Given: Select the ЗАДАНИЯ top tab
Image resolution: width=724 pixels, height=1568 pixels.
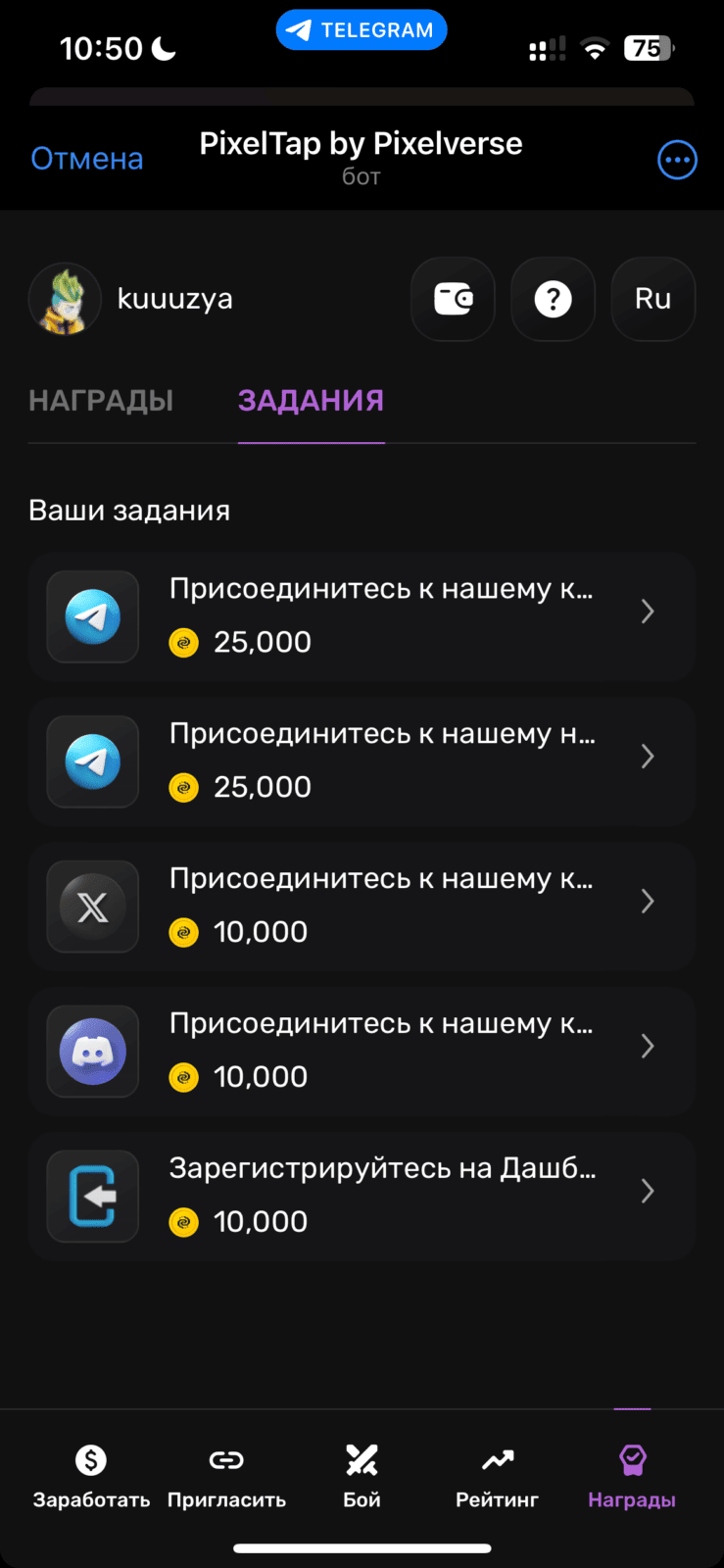Looking at the screenshot, I should tap(312, 401).
